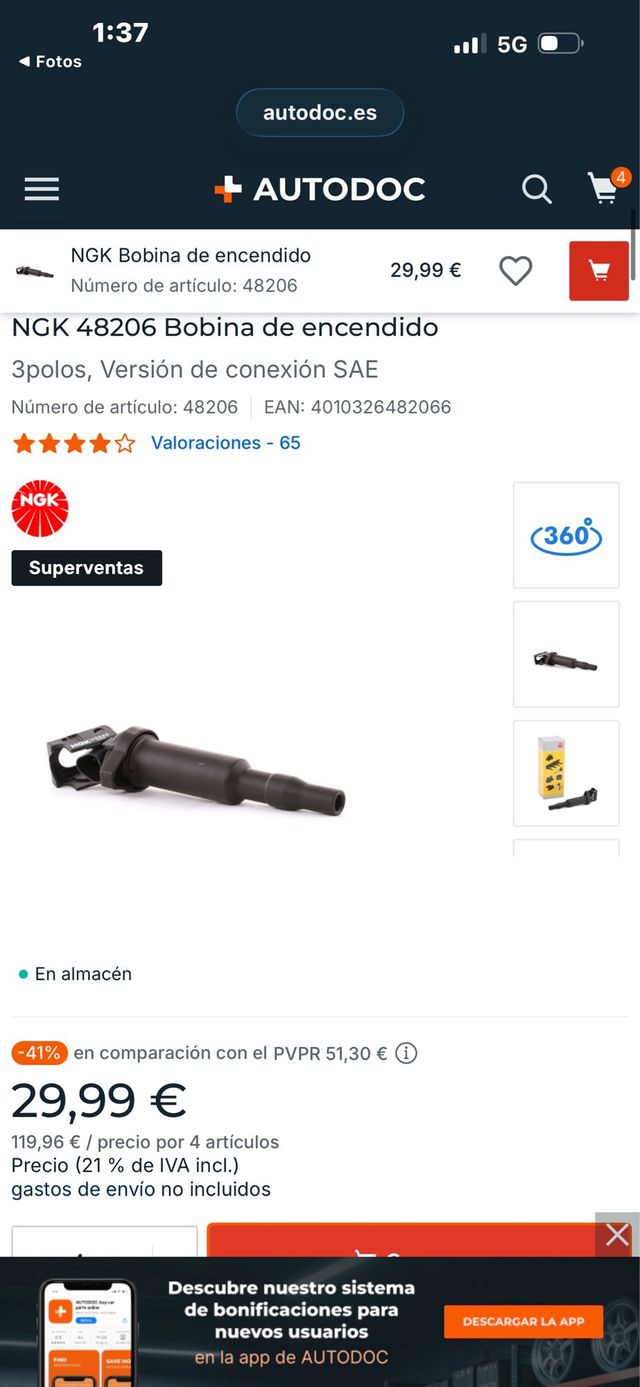This screenshot has width=640, height=1387.
Task: Add to wishlist with the heart icon
Action: coord(515,270)
